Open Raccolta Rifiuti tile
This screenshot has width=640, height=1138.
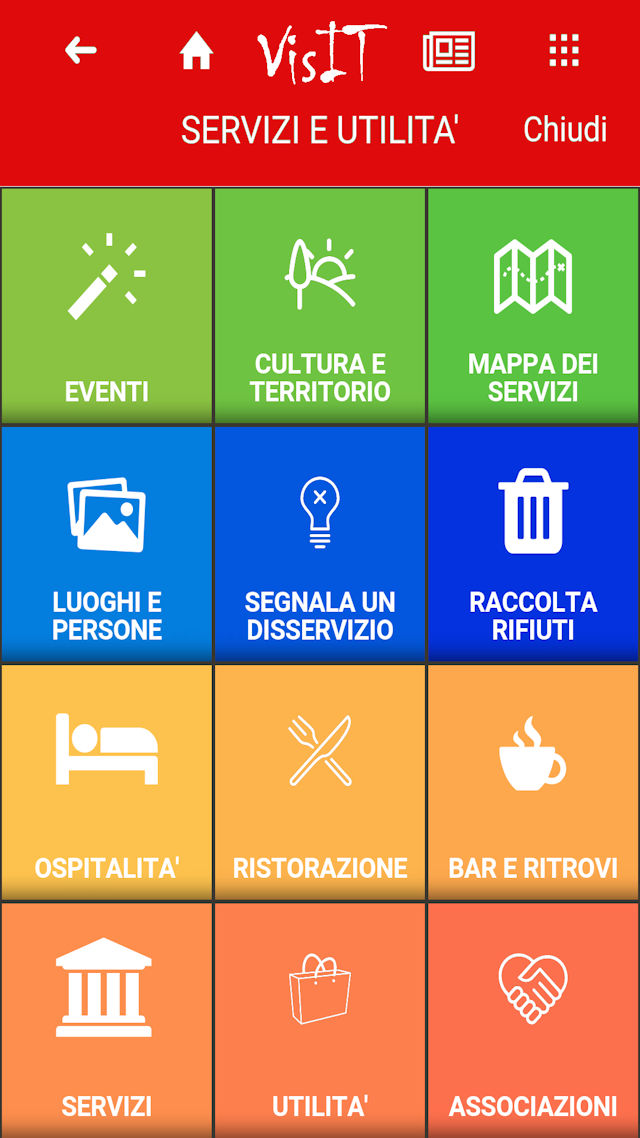(533, 544)
